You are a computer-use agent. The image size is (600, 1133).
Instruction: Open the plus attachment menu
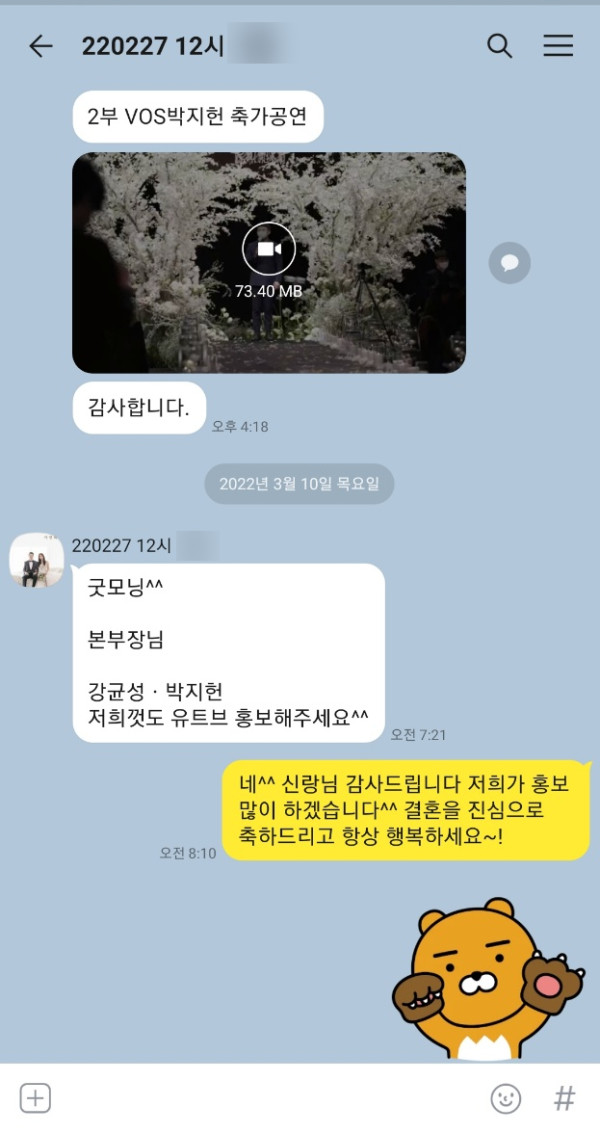pos(35,1098)
